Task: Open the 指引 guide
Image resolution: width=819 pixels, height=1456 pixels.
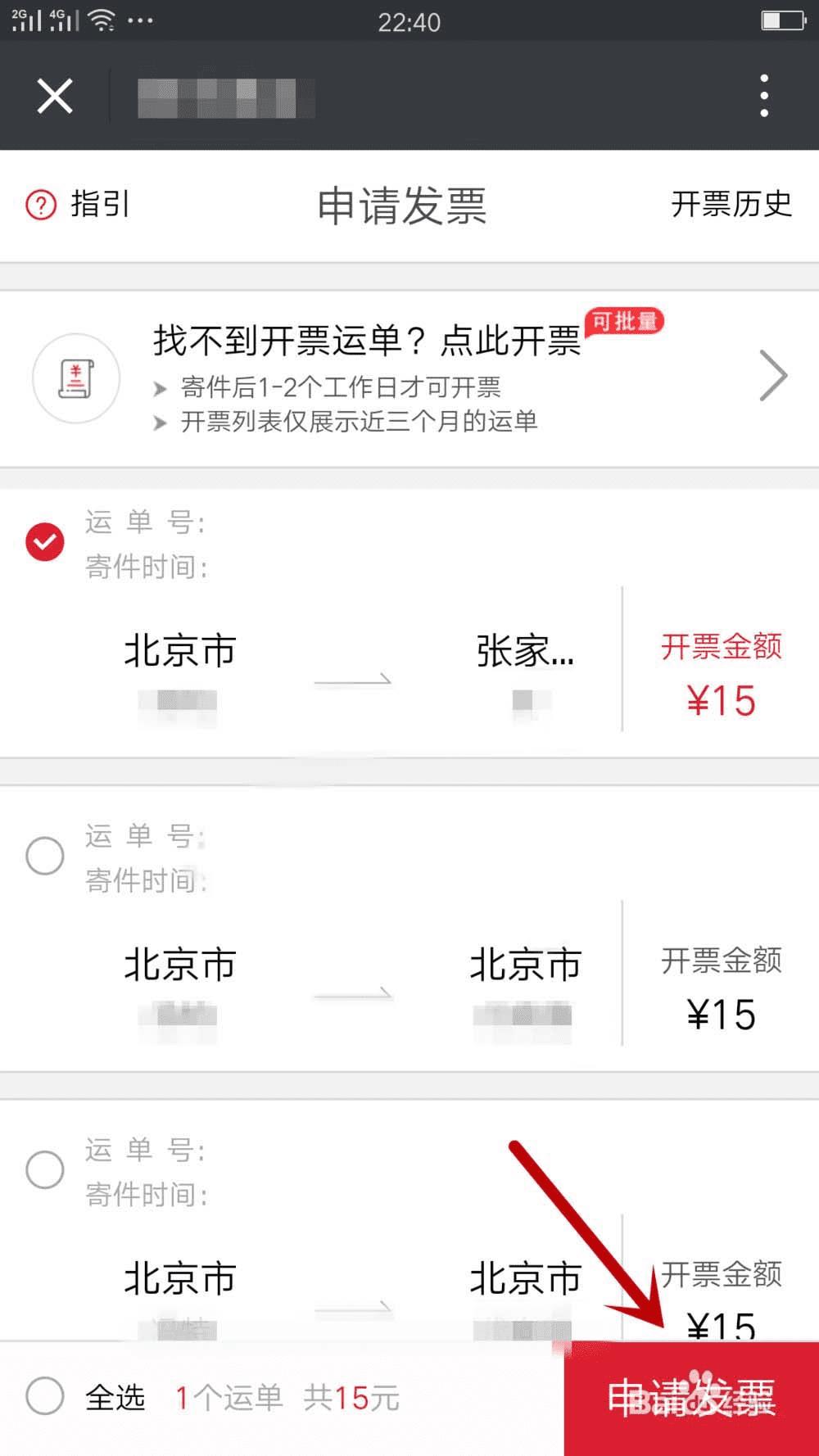Action: (79, 204)
